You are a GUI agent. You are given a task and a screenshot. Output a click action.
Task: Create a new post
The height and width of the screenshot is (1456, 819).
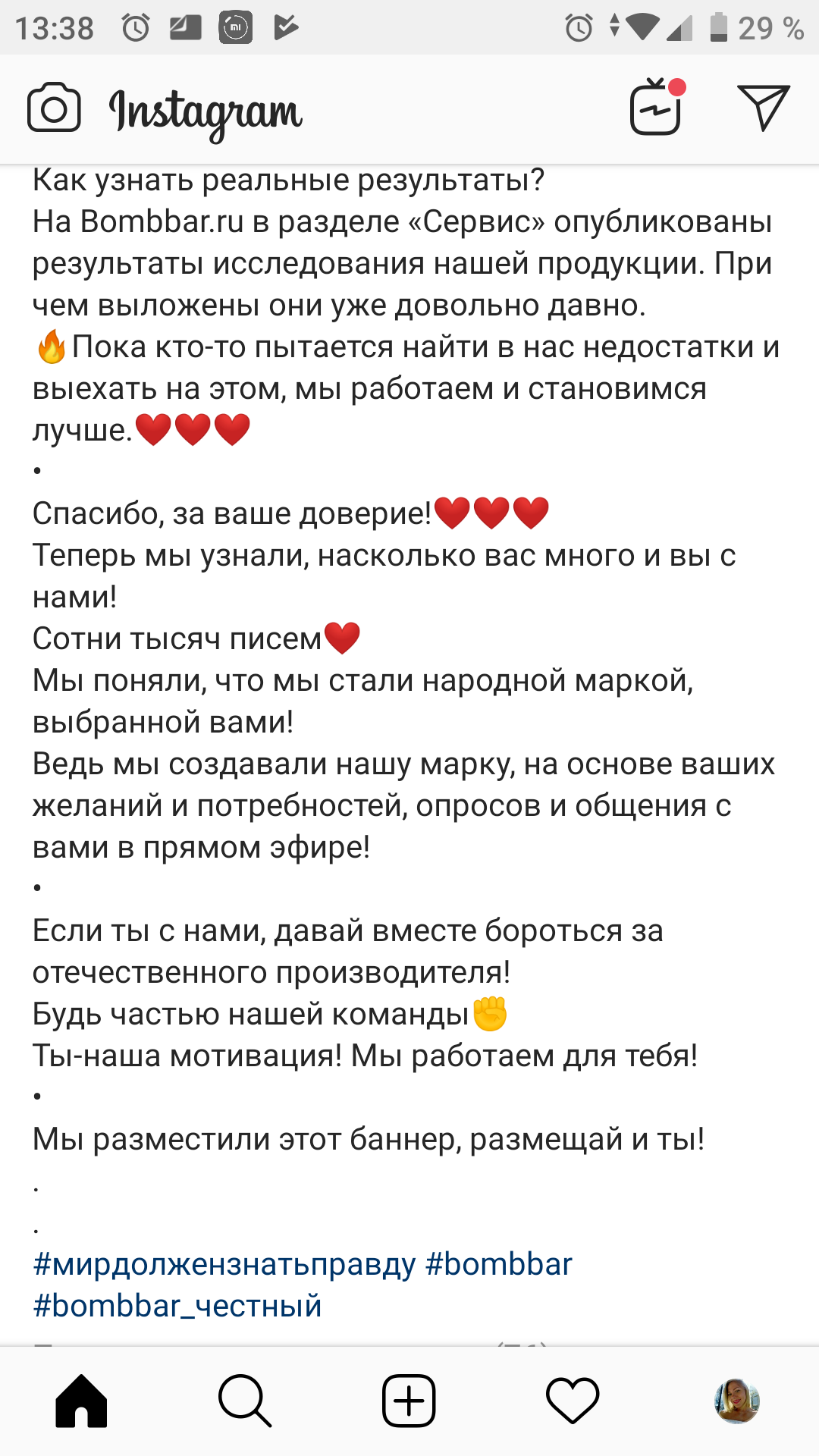pyautogui.click(x=409, y=1401)
